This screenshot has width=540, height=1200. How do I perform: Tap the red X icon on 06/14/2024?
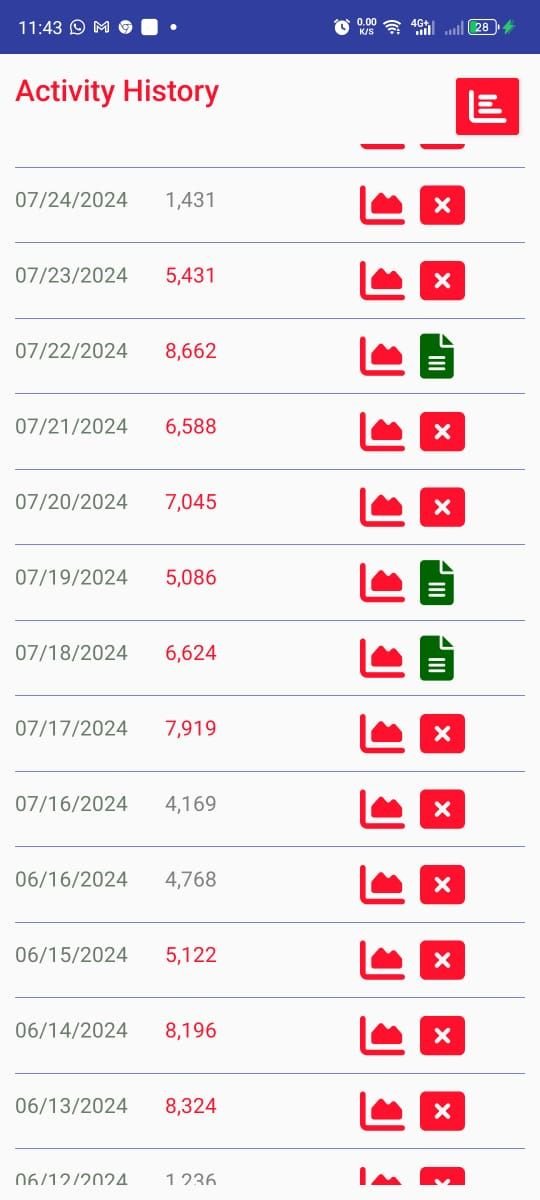tap(443, 1035)
